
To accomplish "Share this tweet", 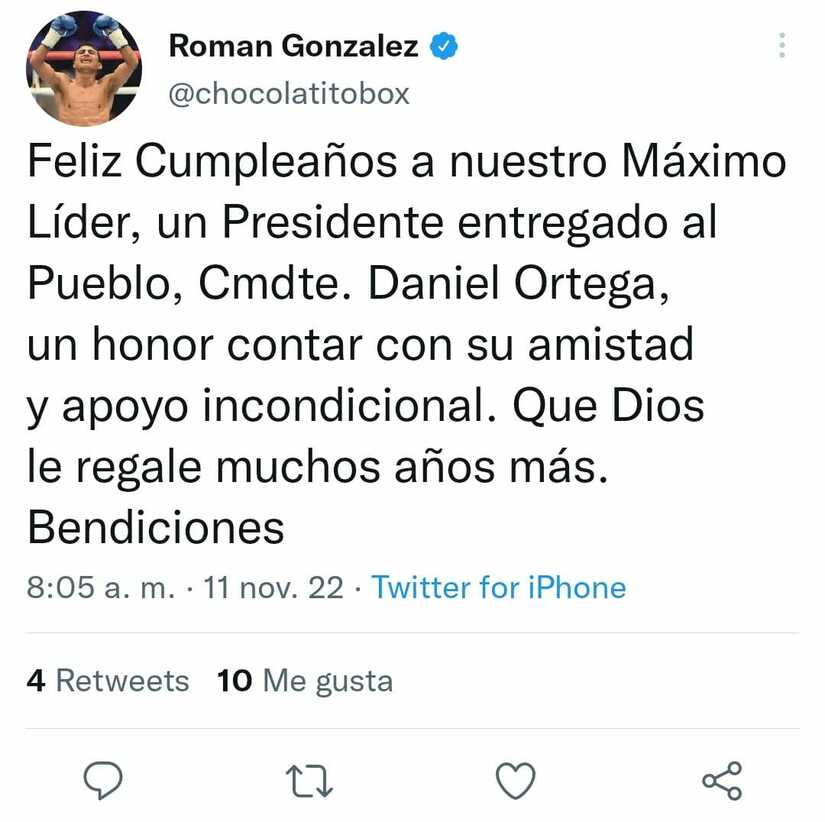I will click(722, 779).
